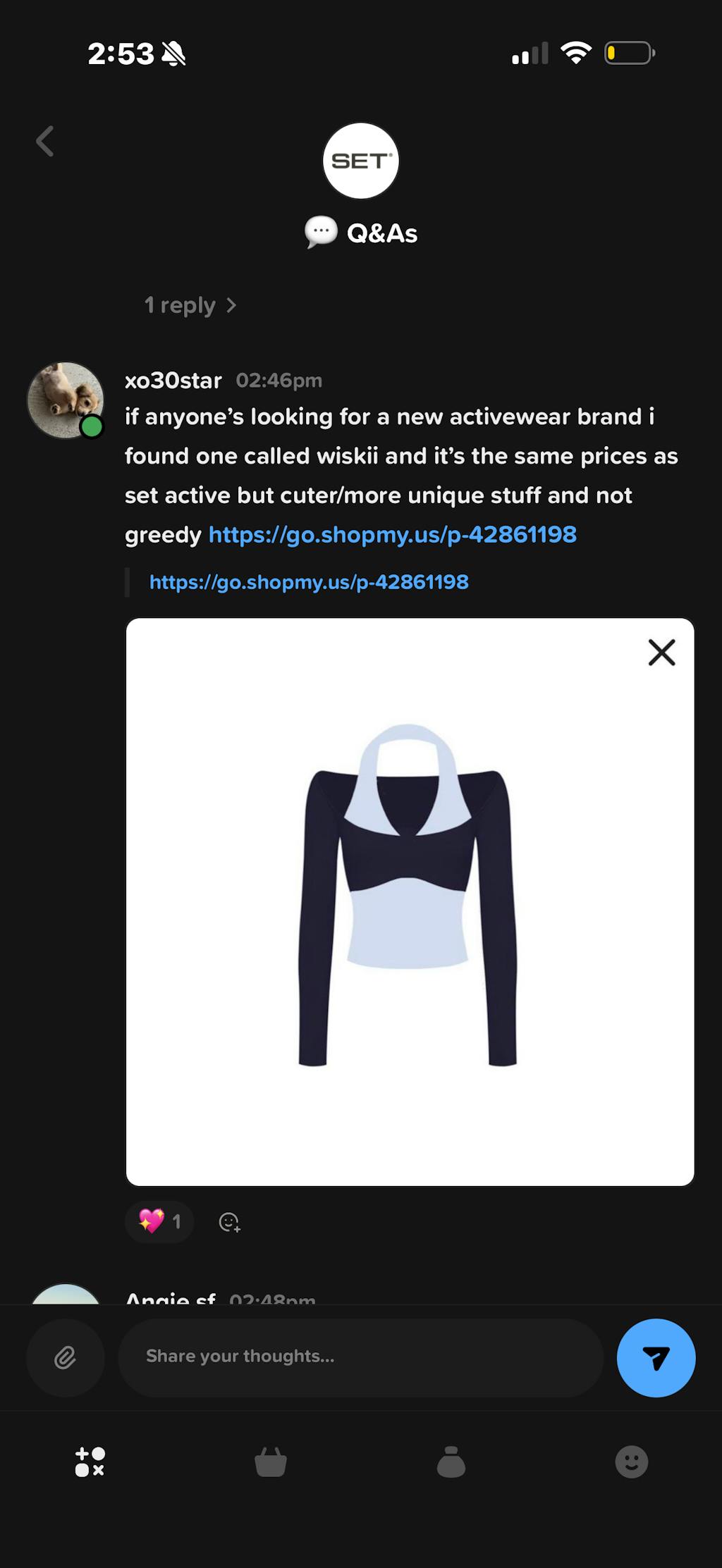
Task: Open the 1 reply thread
Action: click(x=190, y=305)
